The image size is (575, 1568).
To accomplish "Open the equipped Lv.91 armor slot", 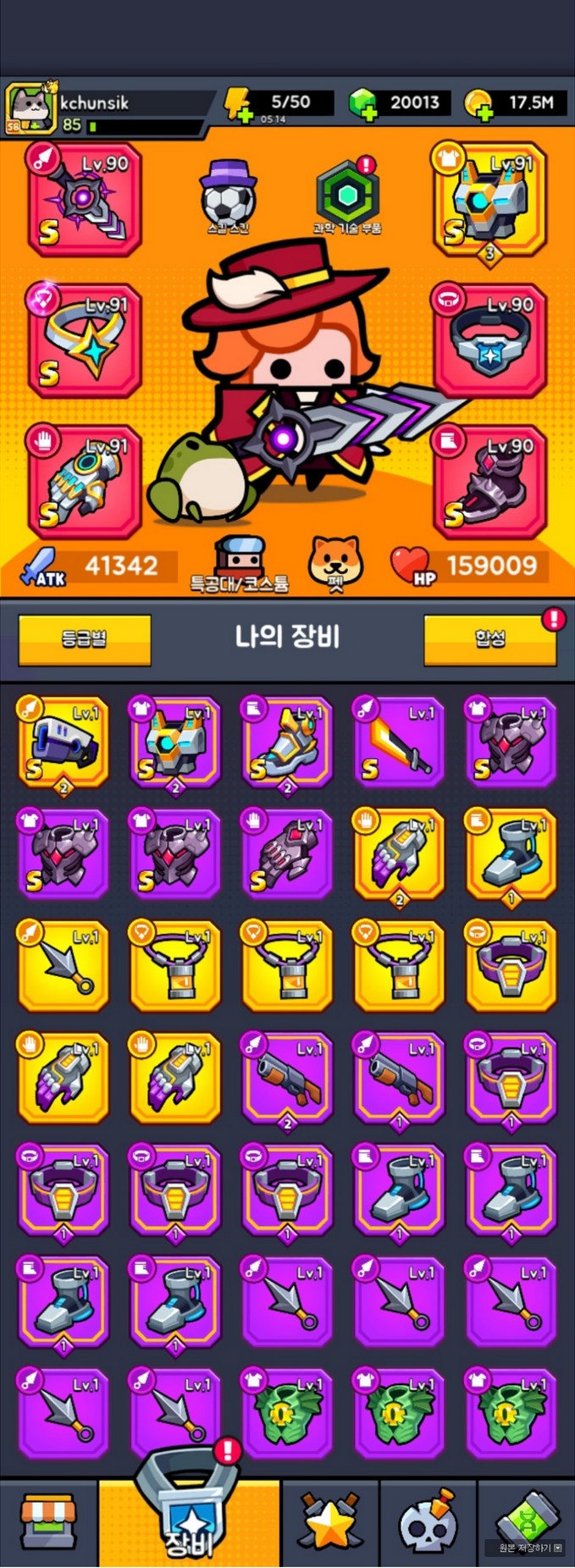I will point(490,199).
